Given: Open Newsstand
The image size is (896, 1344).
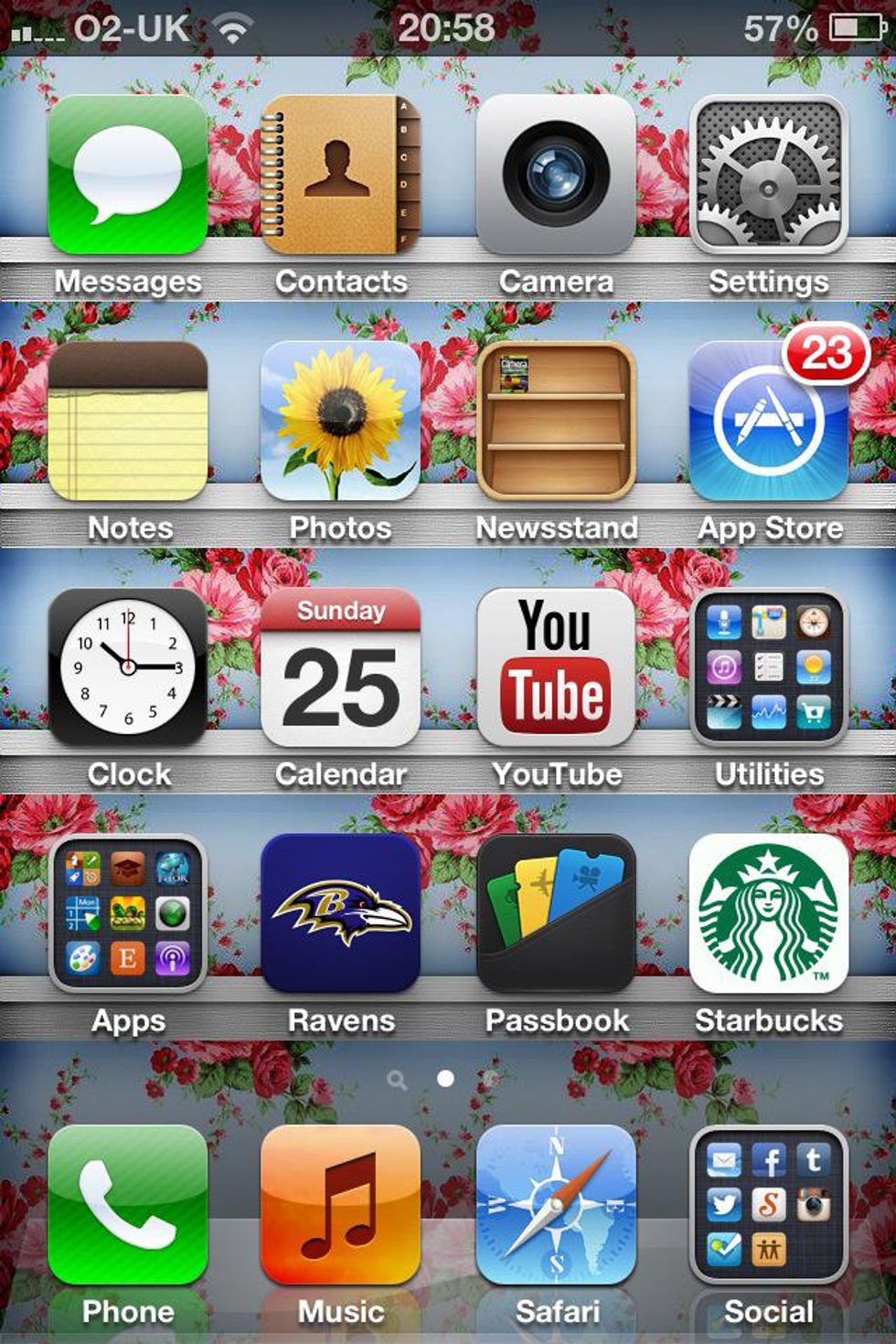Looking at the screenshot, I should coord(556,421).
